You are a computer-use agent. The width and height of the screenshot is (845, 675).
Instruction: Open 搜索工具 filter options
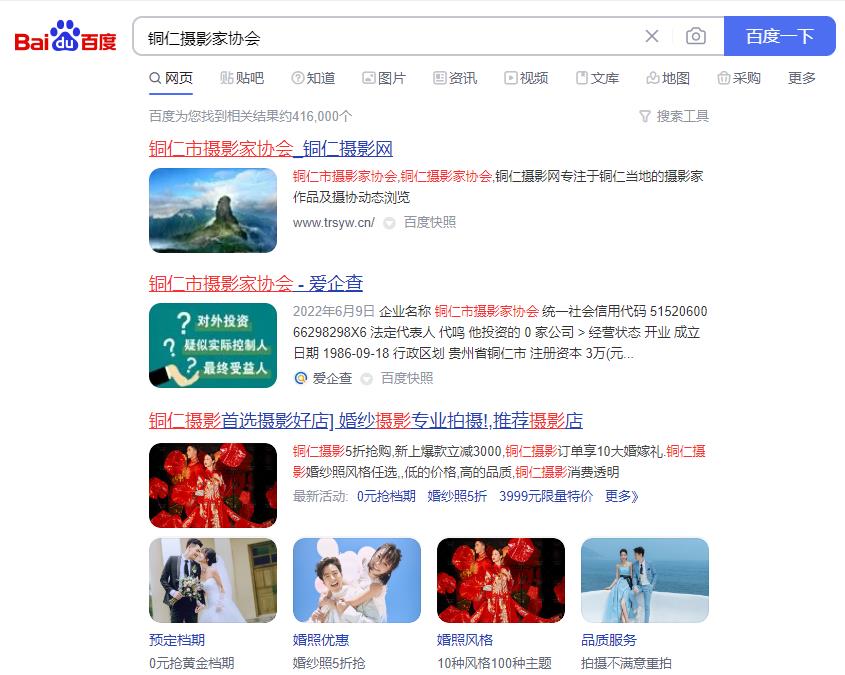click(x=674, y=116)
